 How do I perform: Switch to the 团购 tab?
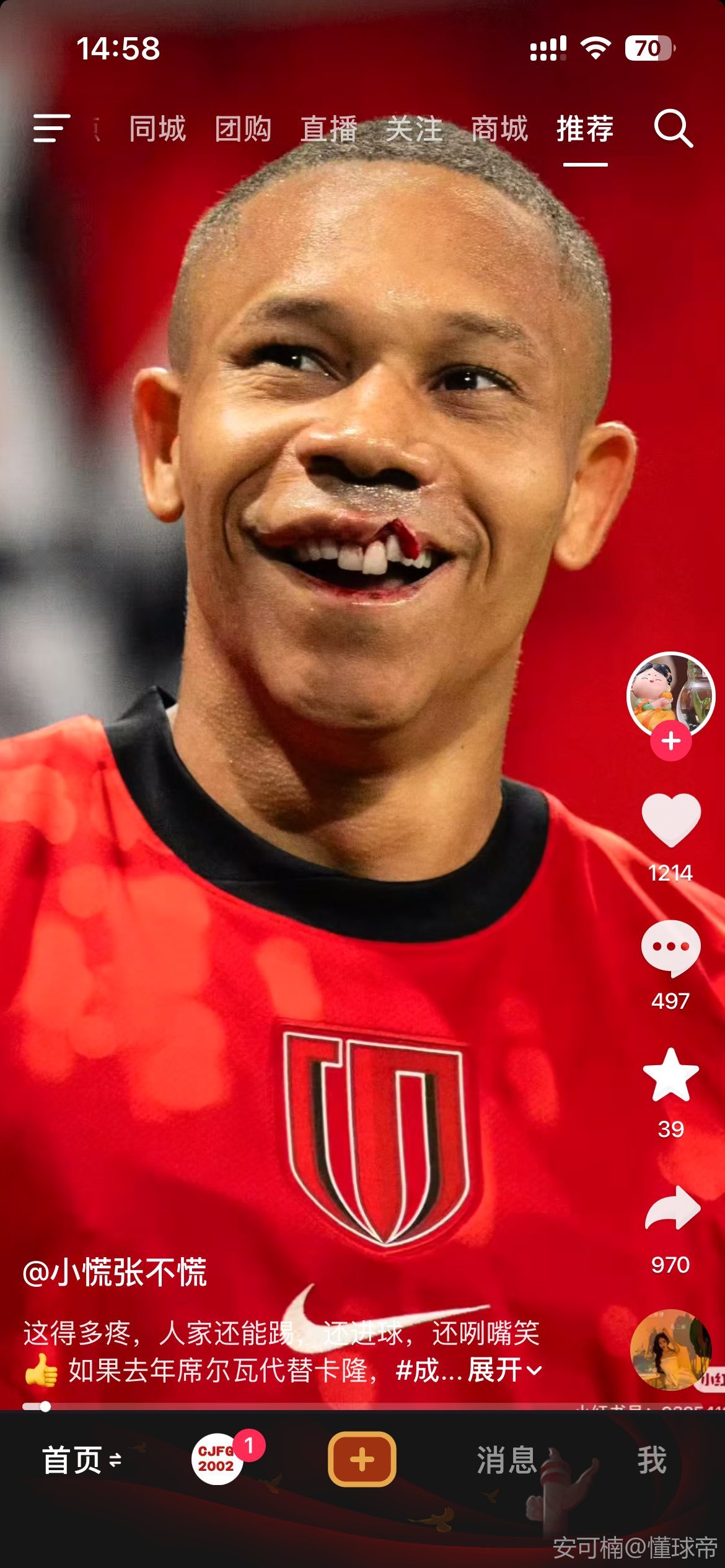coord(243,129)
